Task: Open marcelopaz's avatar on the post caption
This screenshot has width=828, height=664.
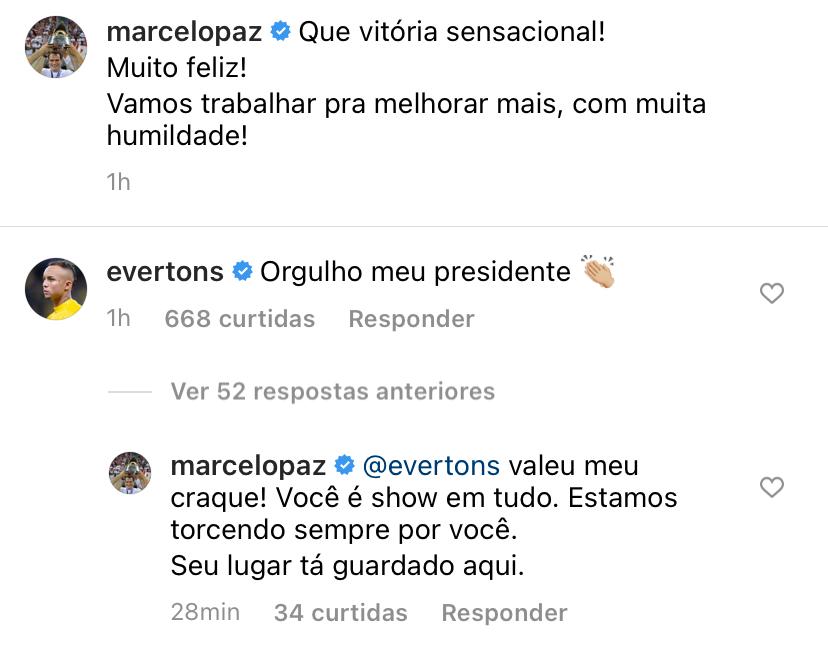Action: 56,47
